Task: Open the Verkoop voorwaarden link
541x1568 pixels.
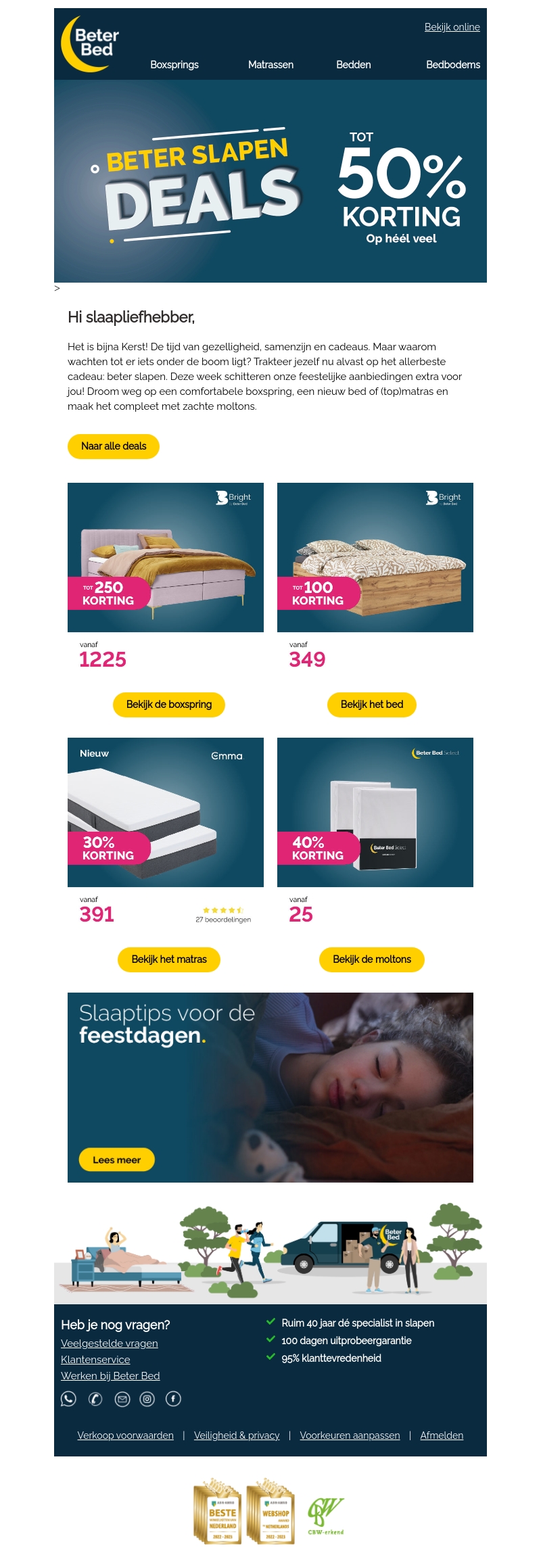Action: tap(125, 1435)
